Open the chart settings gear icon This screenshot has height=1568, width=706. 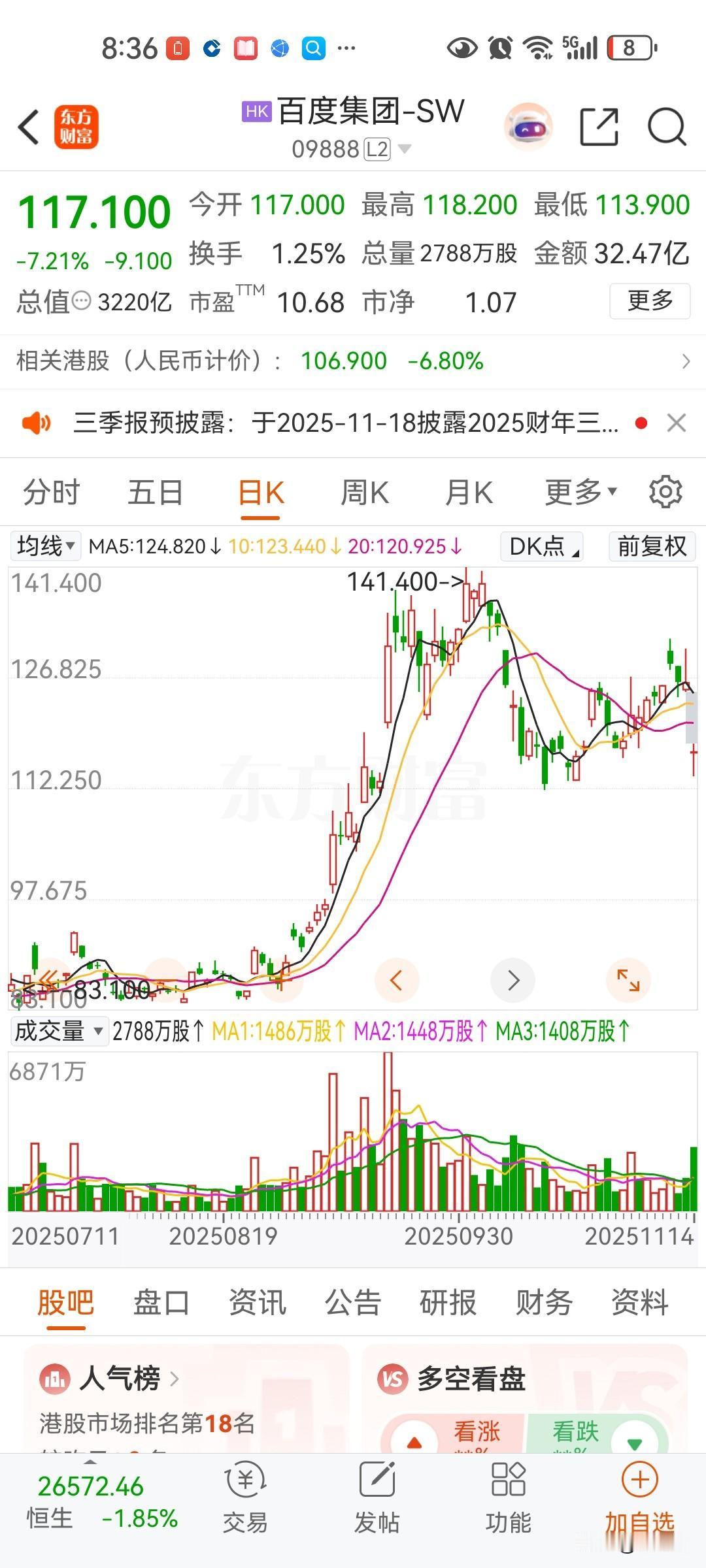(665, 492)
